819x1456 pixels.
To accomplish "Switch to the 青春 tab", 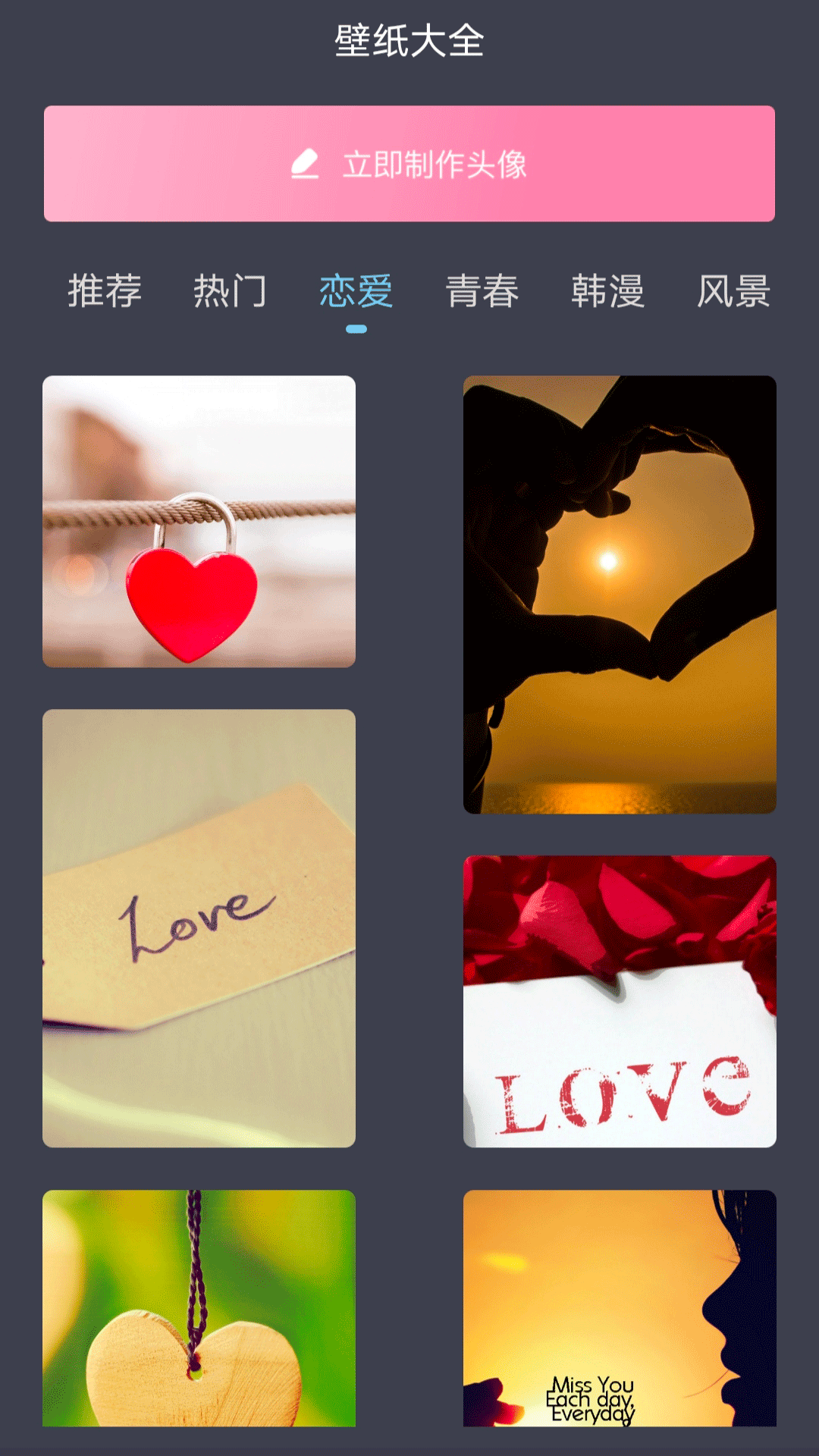I will pos(482,291).
